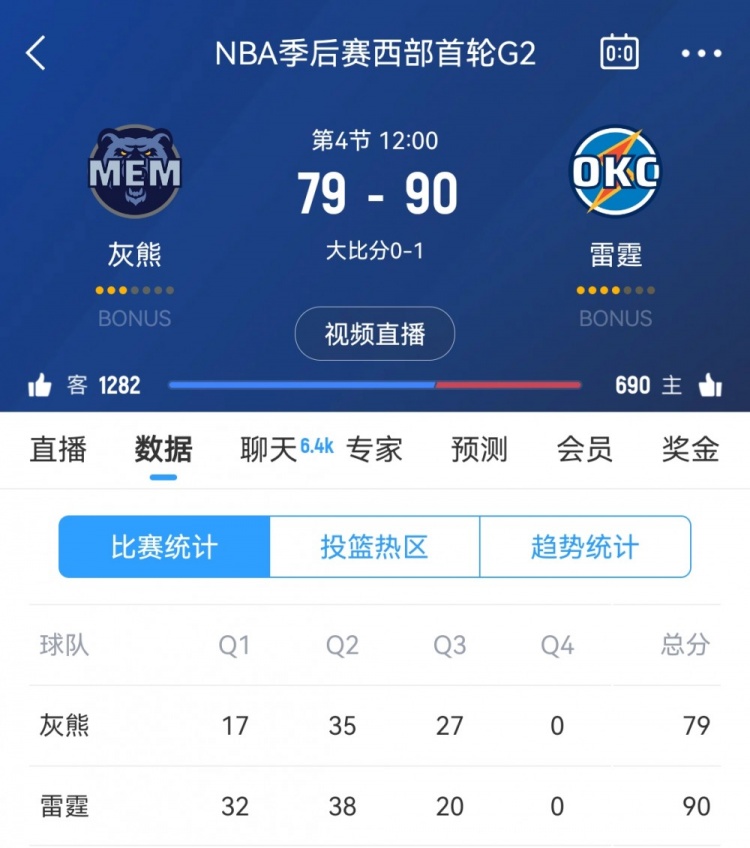Open the 预测 prediction tab
The width and height of the screenshot is (750, 848).
[x=480, y=449]
